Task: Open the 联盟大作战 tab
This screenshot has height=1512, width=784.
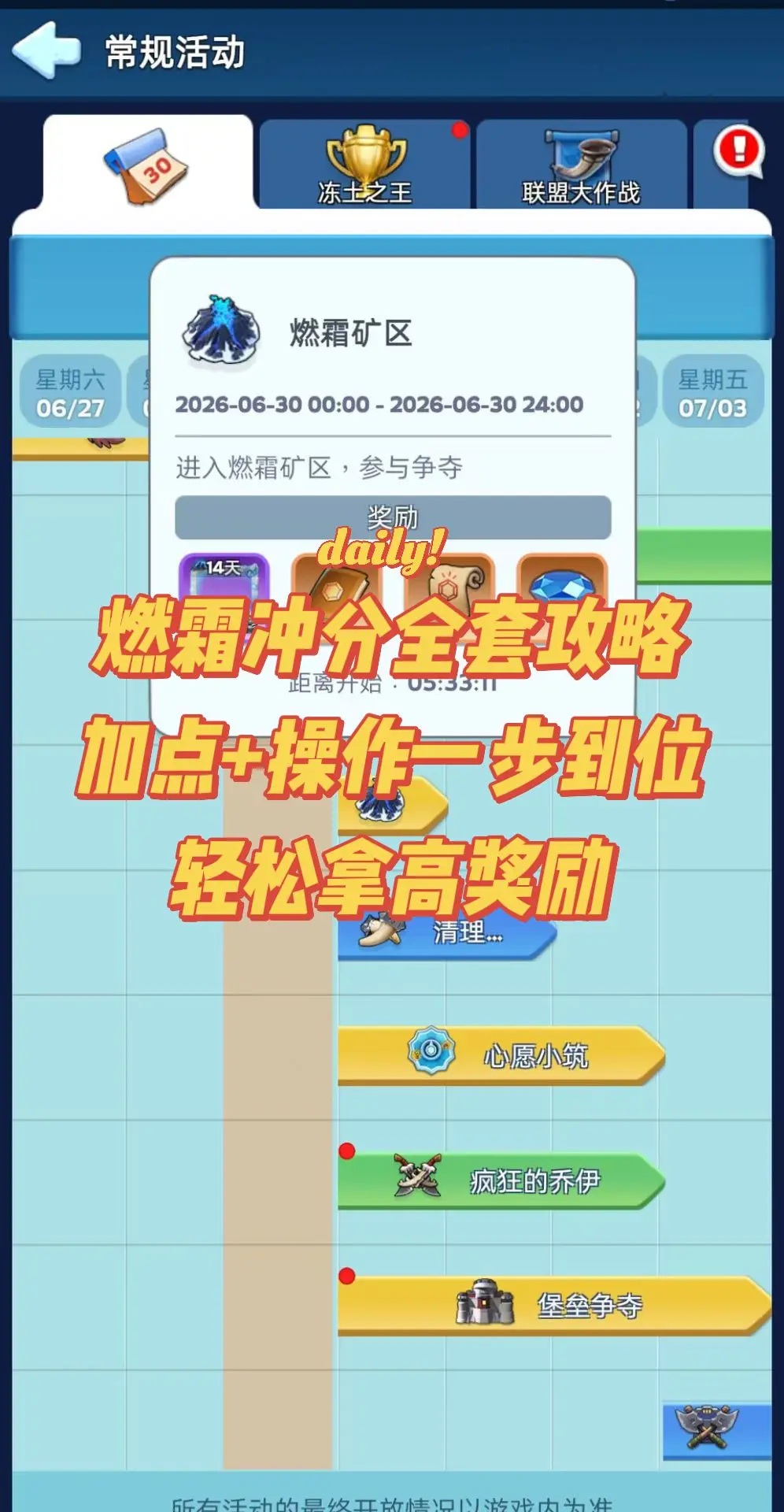Action: tap(581, 165)
